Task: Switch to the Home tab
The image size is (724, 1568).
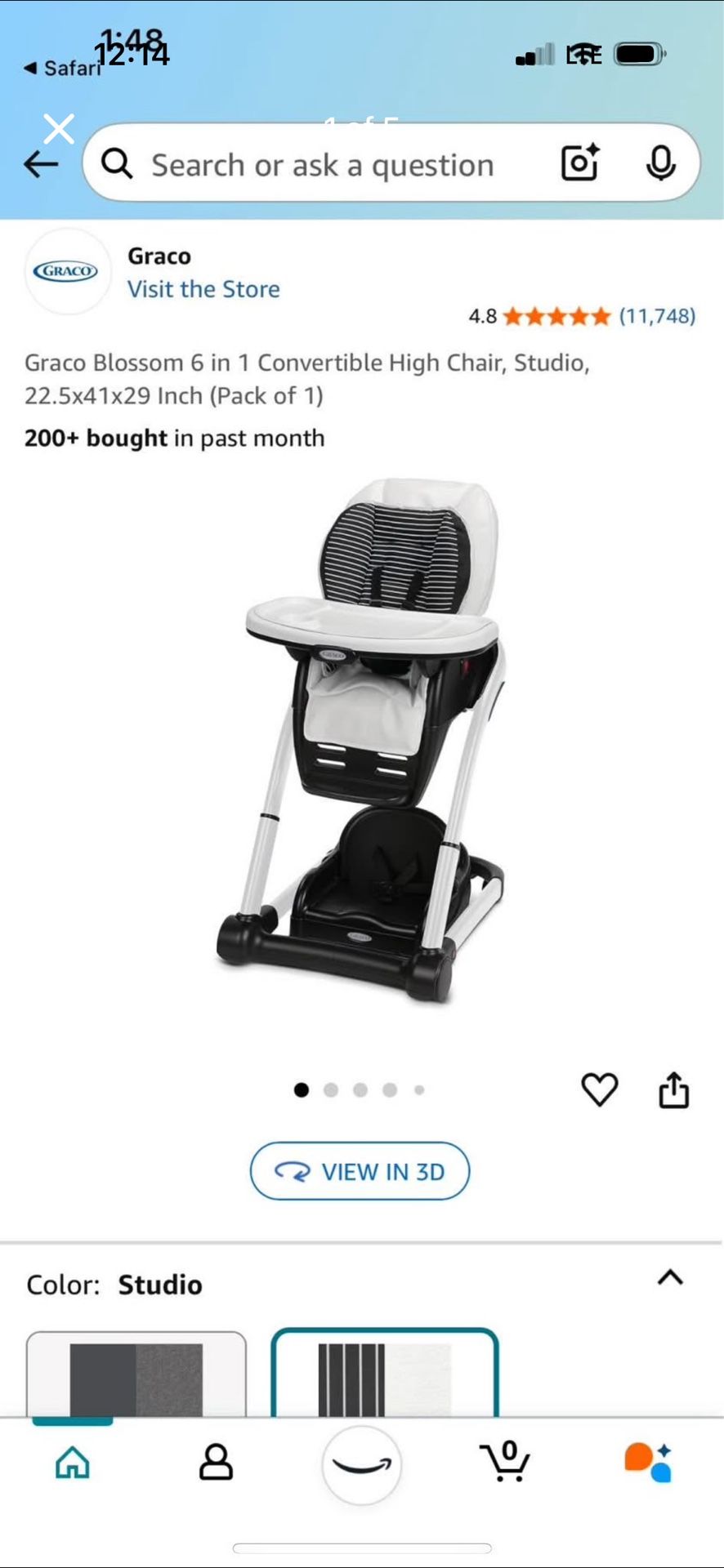Action: (x=73, y=1463)
